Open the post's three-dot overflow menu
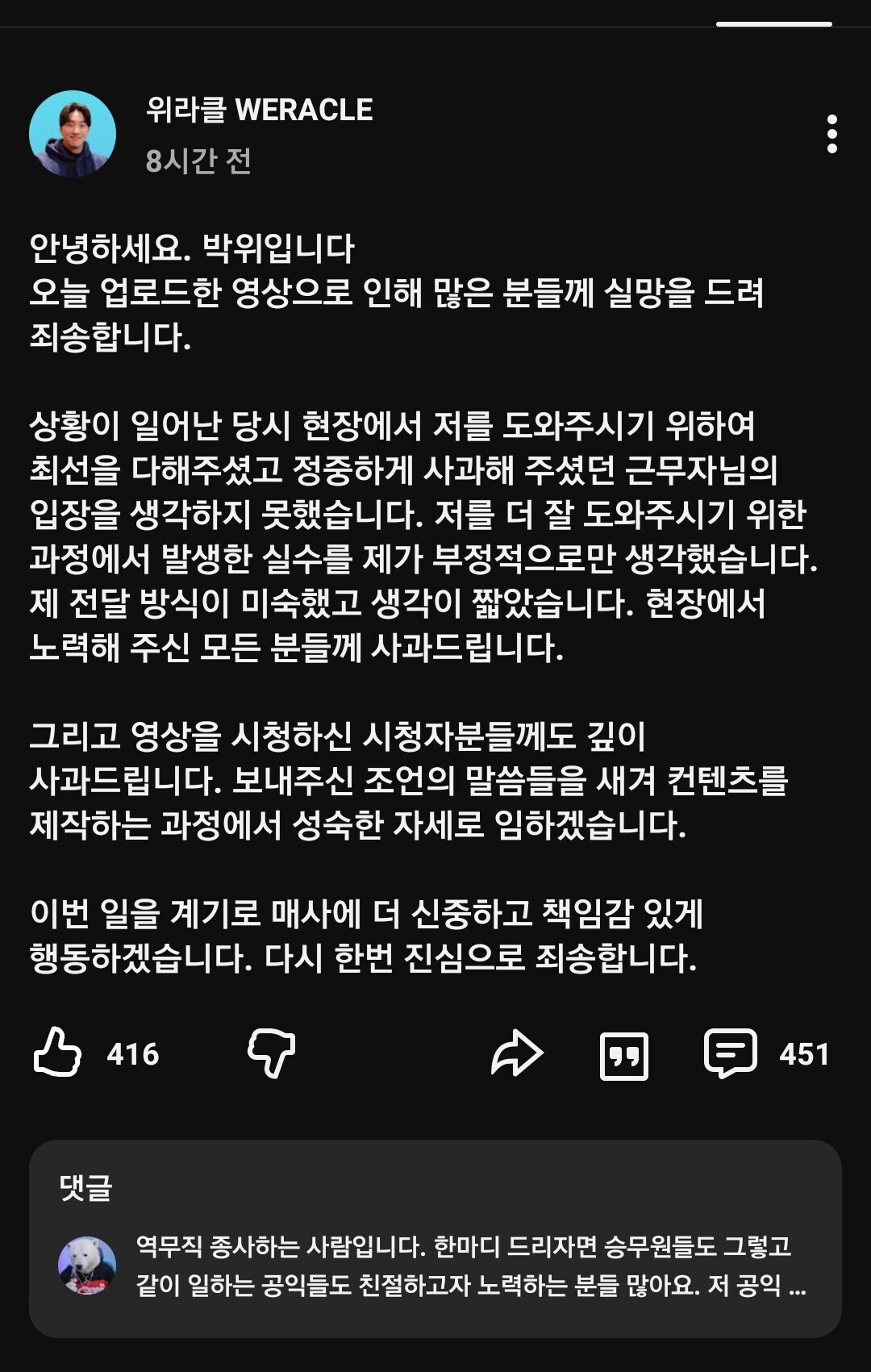The height and width of the screenshot is (1372, 871). [x=831, y=134]
